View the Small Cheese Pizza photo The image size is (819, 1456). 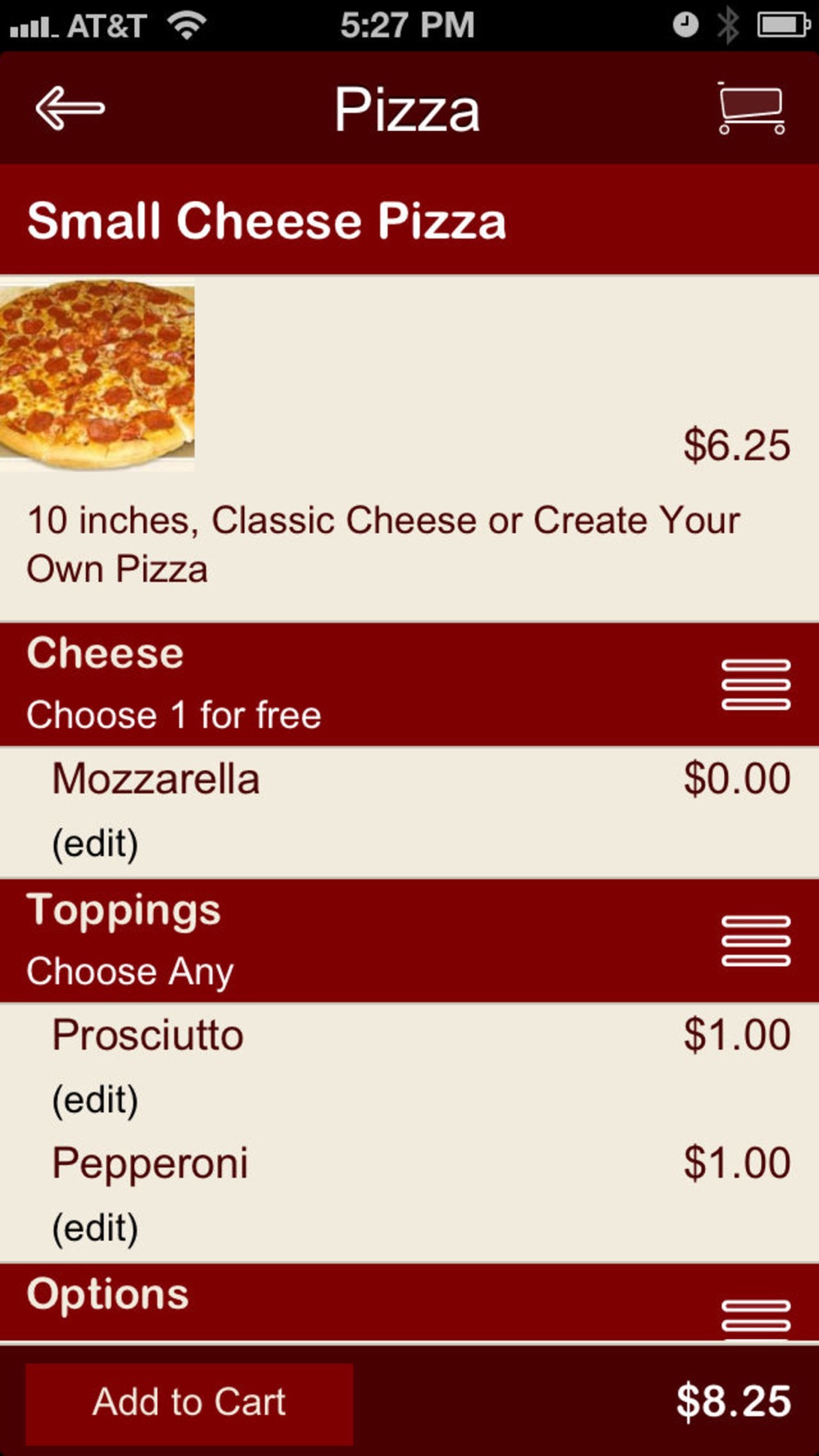97,375
